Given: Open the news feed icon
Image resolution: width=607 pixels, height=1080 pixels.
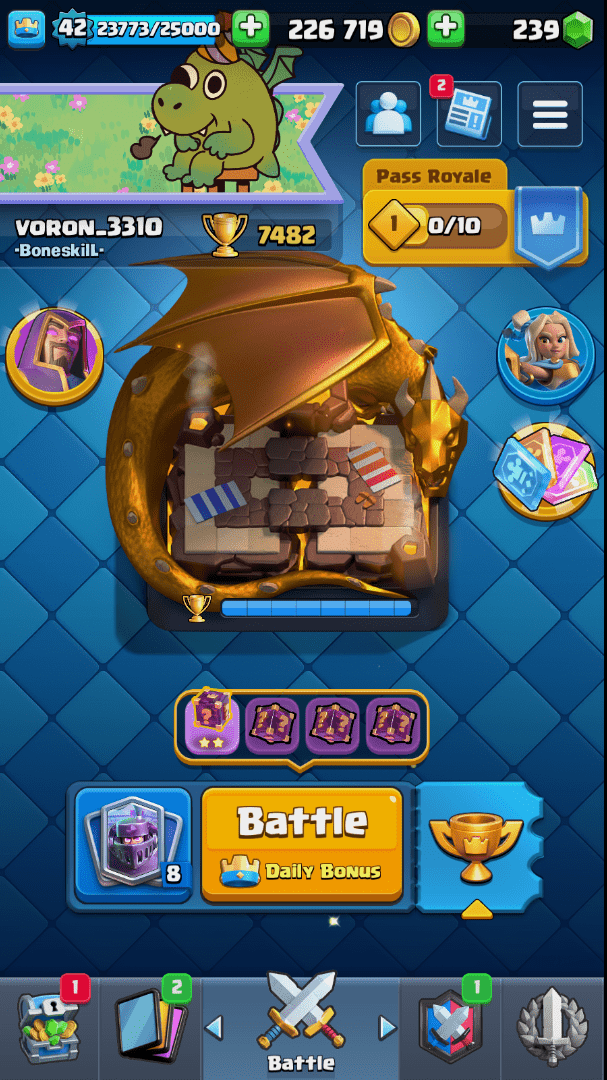Looking at the screenshot, I should pyautogui.click(x=469, y=113).
